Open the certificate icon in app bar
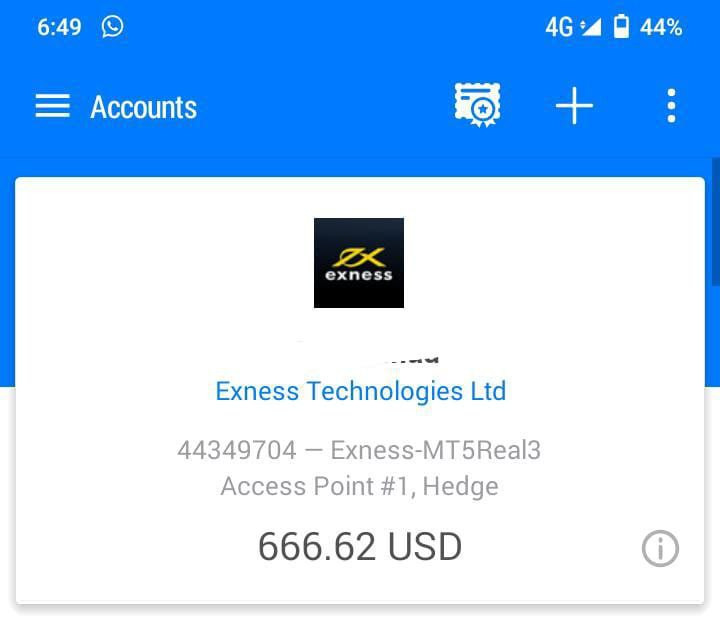Viewport: 720px width, 631px height. 477,105
